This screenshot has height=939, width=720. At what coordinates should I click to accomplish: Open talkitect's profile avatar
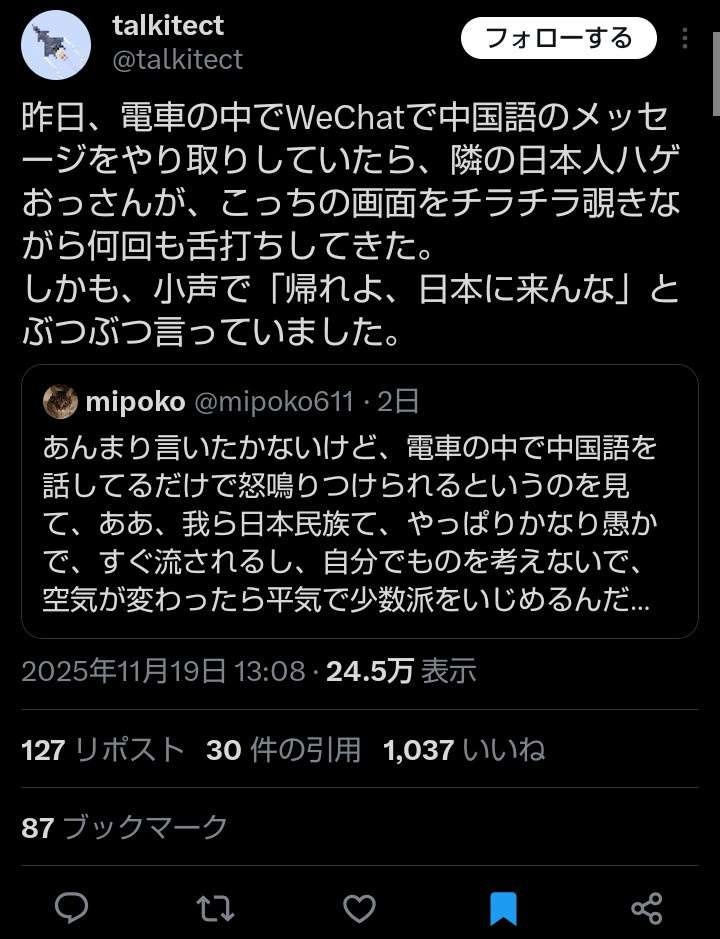56,44
